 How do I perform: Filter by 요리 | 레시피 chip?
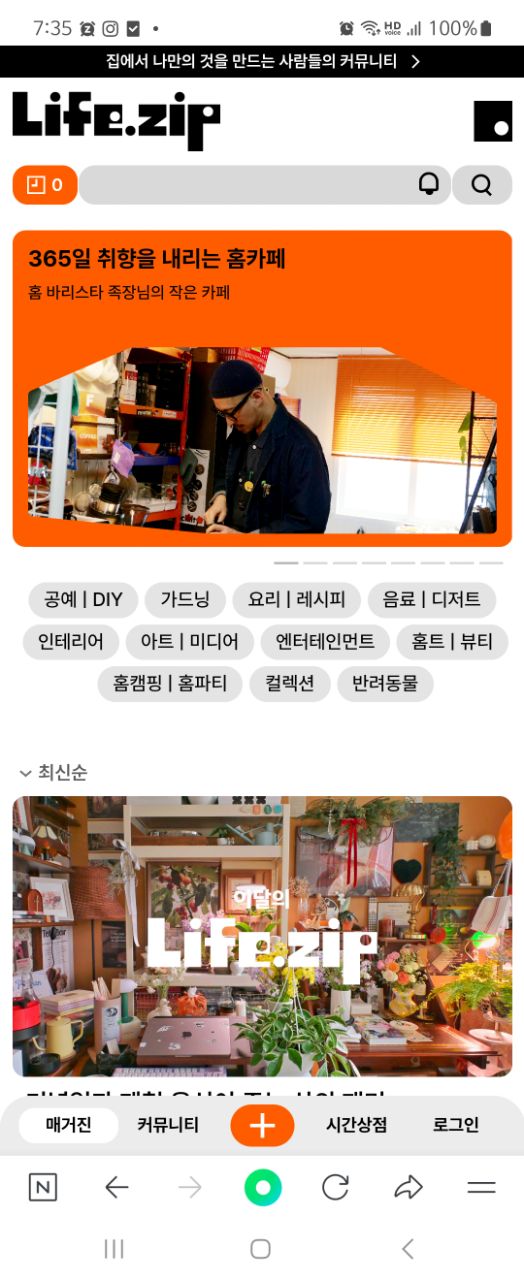point(296,599)
